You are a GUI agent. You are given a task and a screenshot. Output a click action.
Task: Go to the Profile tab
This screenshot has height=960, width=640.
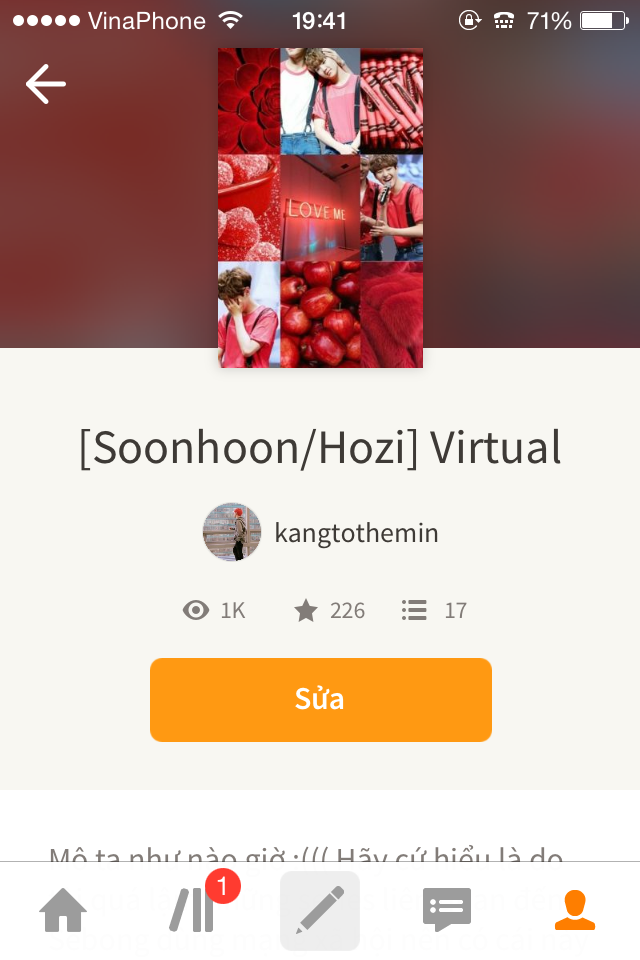coord(574,909)
